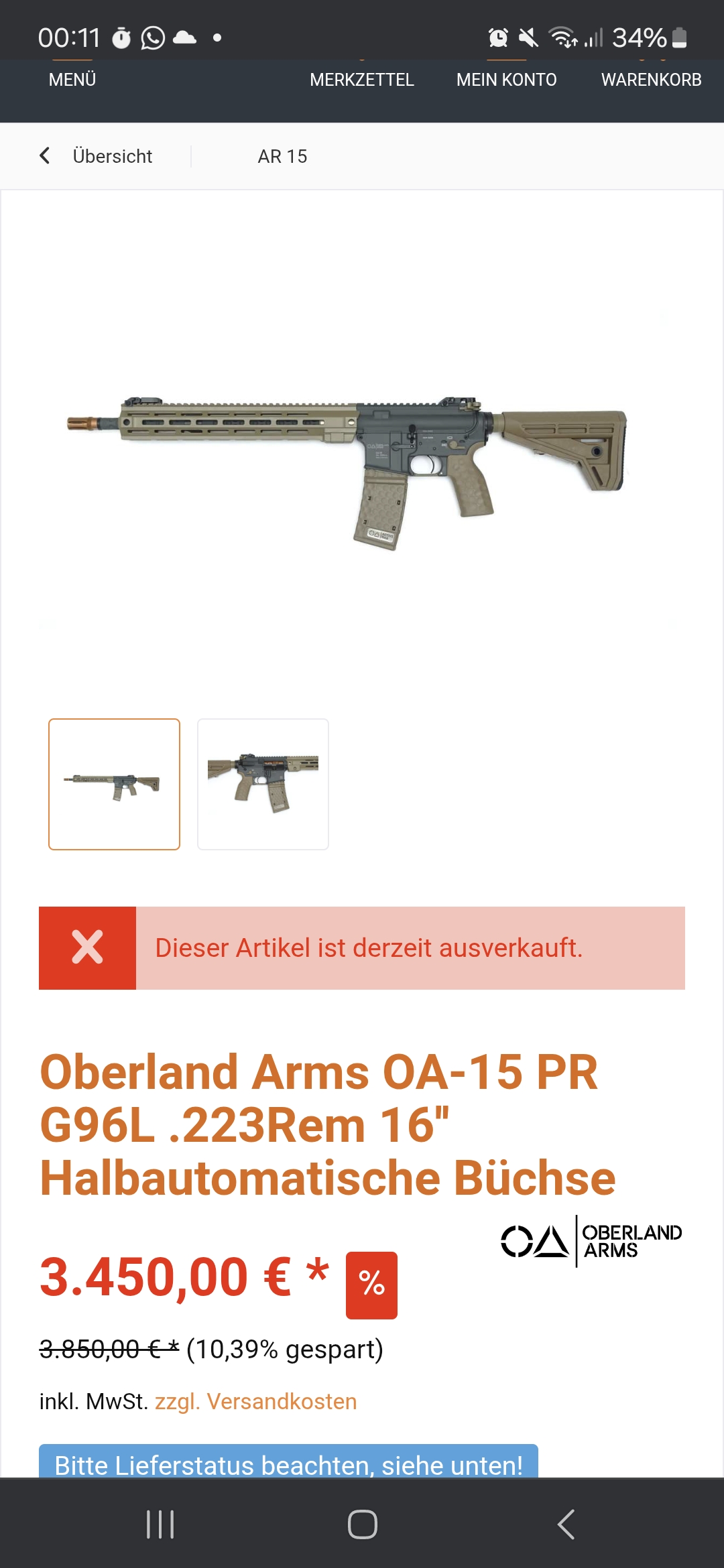
Task: Enlarge the main rifle product image
Action: pos(347,472)
